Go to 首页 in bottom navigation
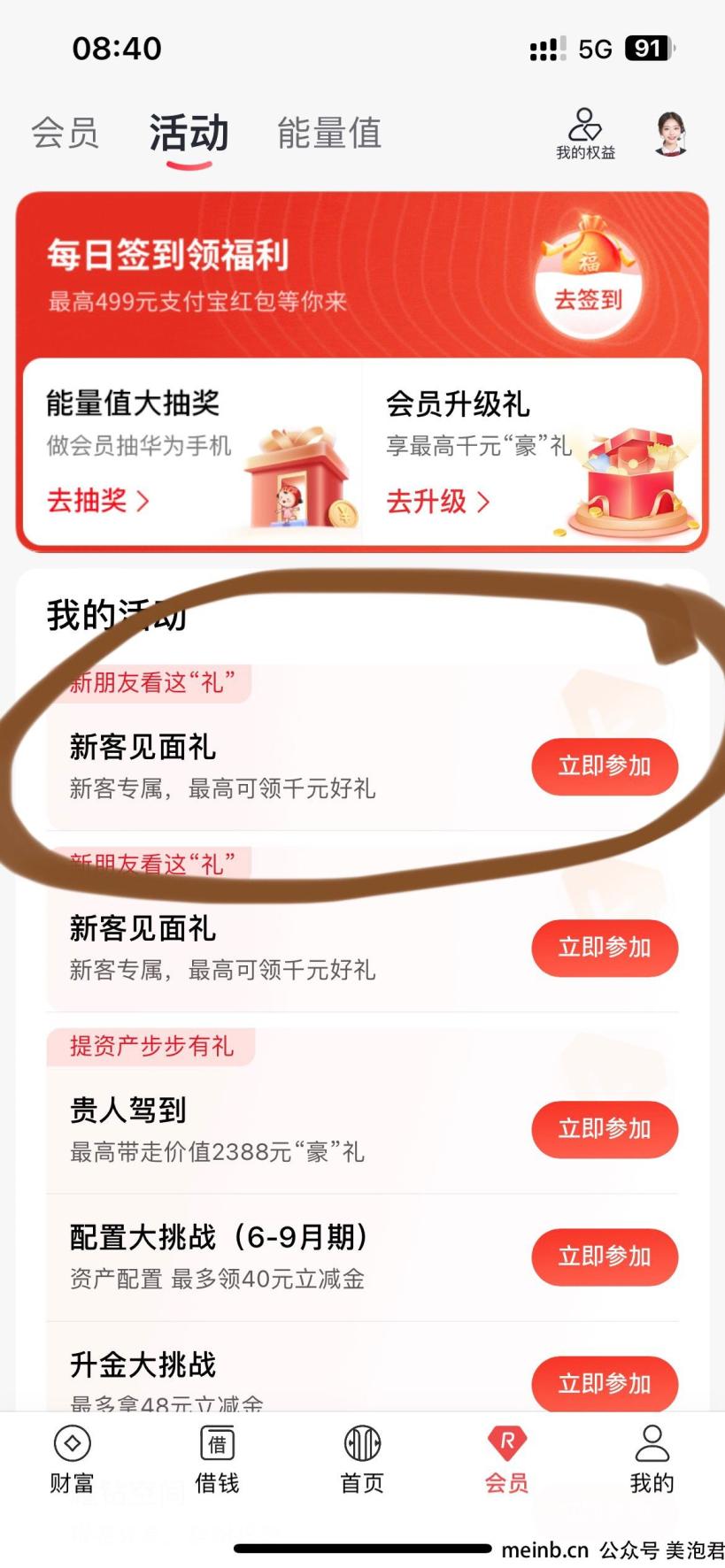 (x=362, y=1460)
